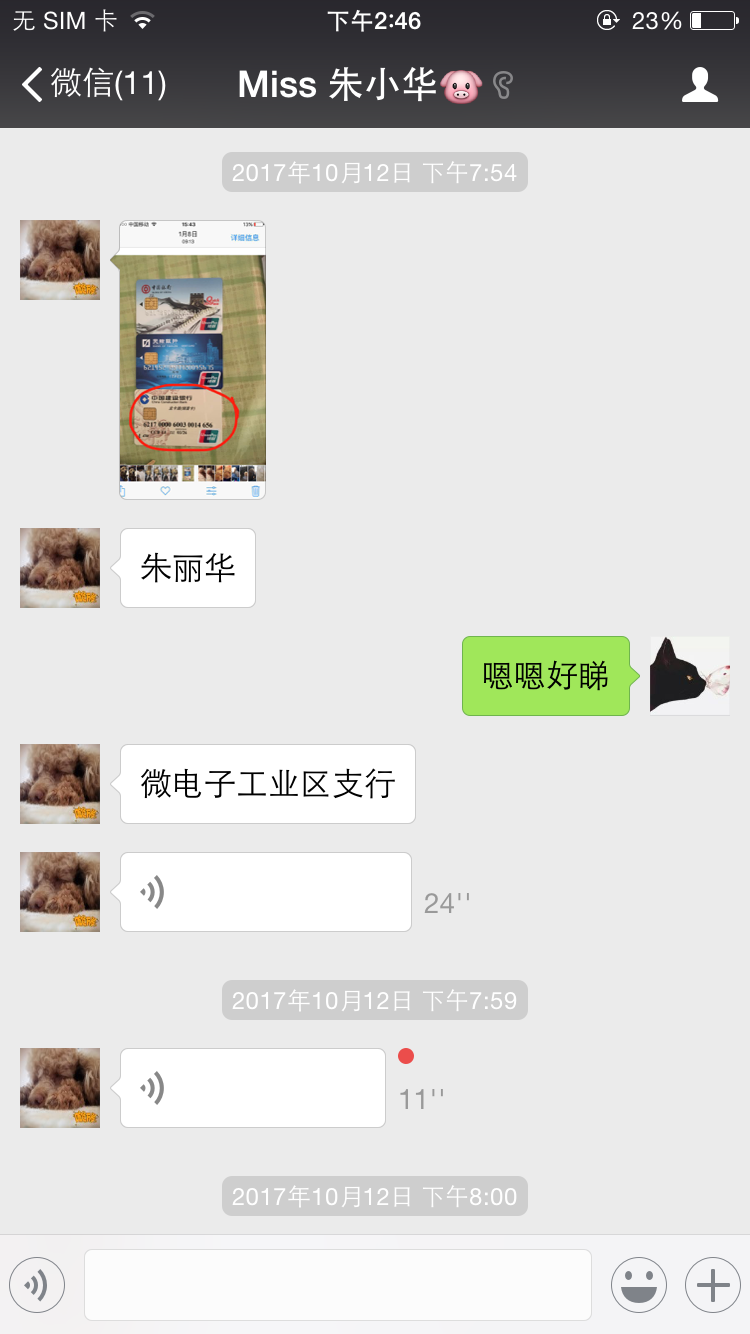Play the unread 11-second voice message
This screenshot has height=1334, width=750.
(x=252, y=1088)
